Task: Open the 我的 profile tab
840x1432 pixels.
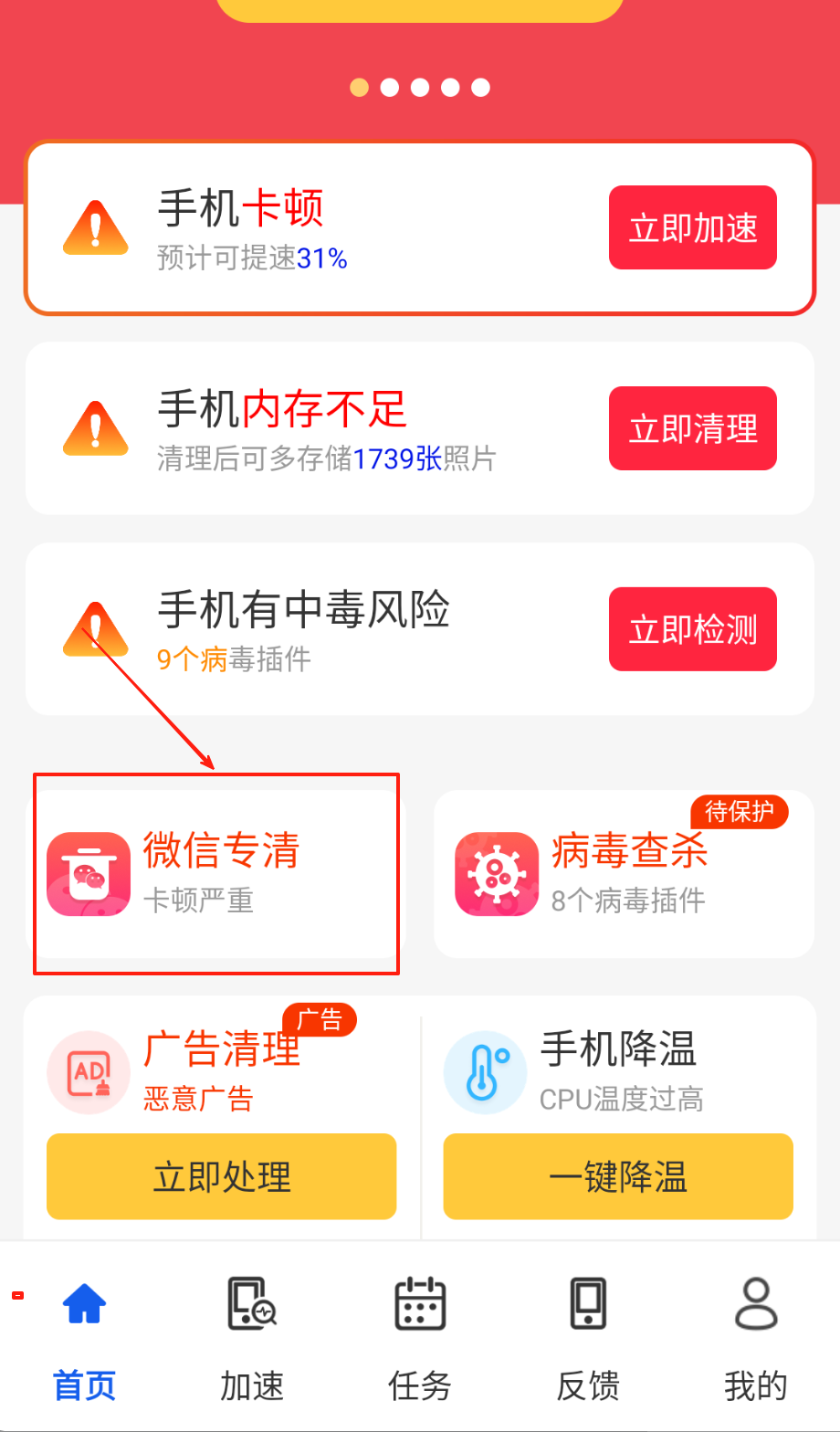Action: pos(756,1339)
